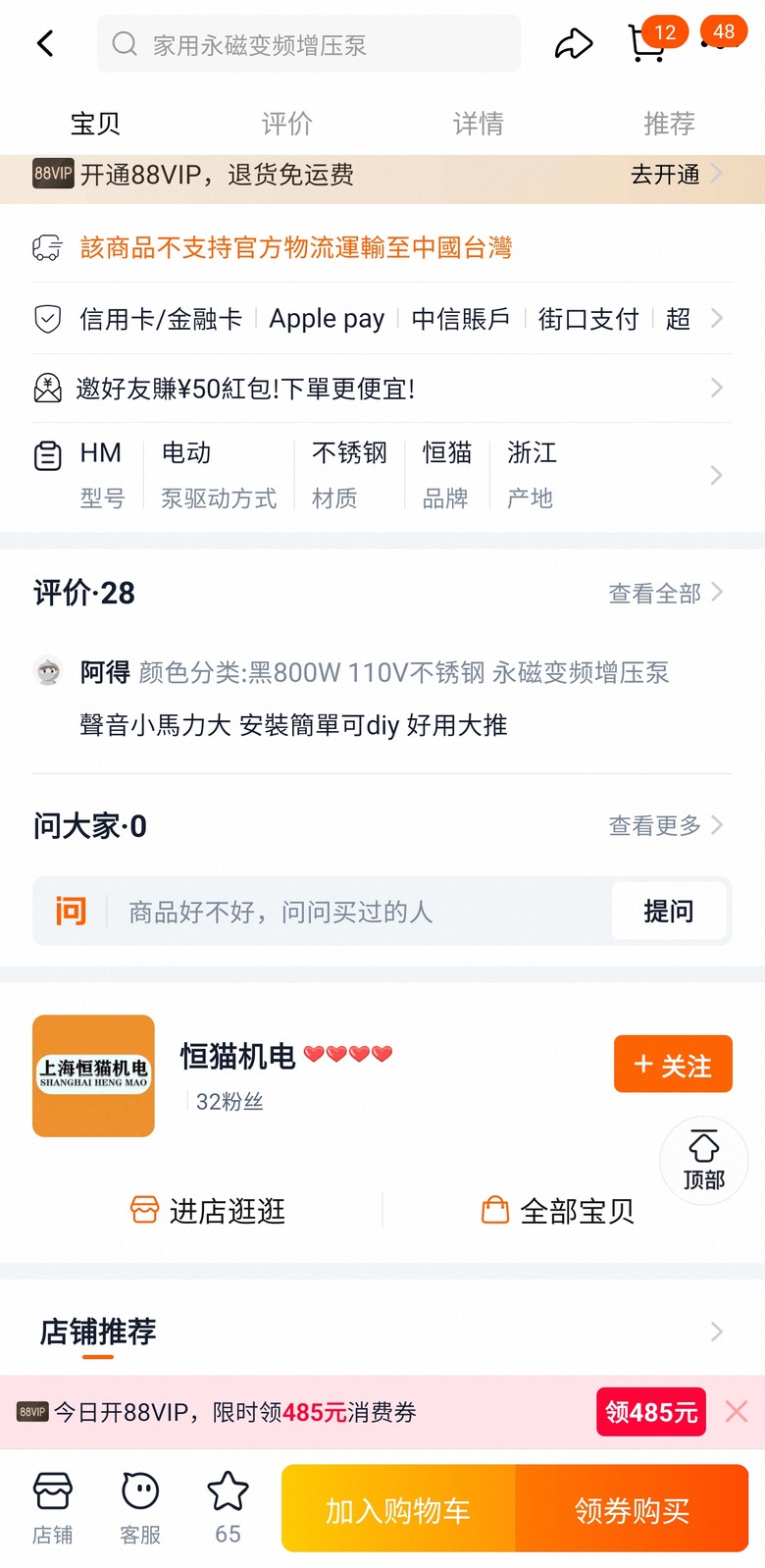The image size is (765, 1568).
Task: Open the shopping cart
Action: (x=647, y=44)
